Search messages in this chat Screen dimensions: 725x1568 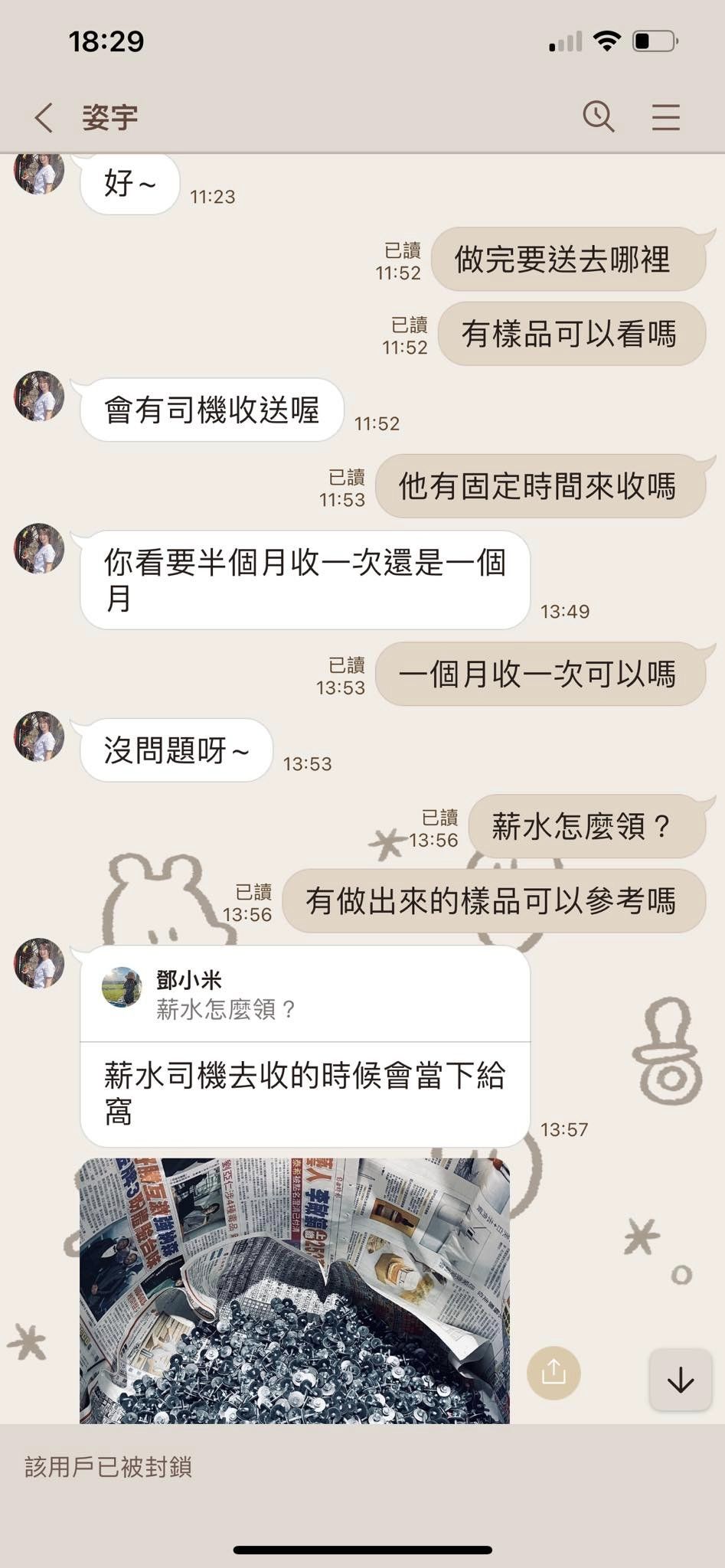pos(598,117)
